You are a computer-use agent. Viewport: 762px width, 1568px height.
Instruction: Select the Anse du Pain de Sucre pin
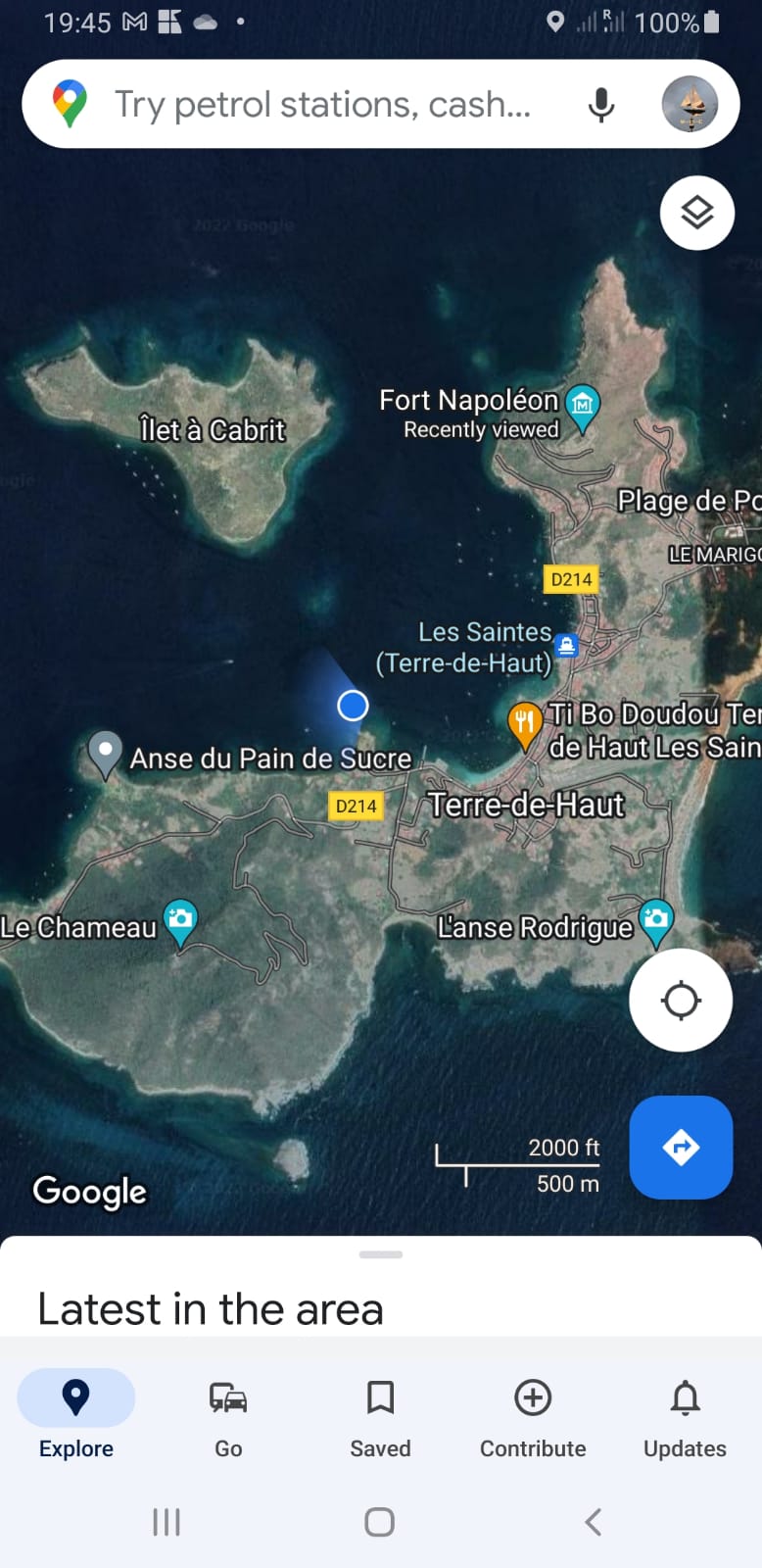click(x=105, y=755)
